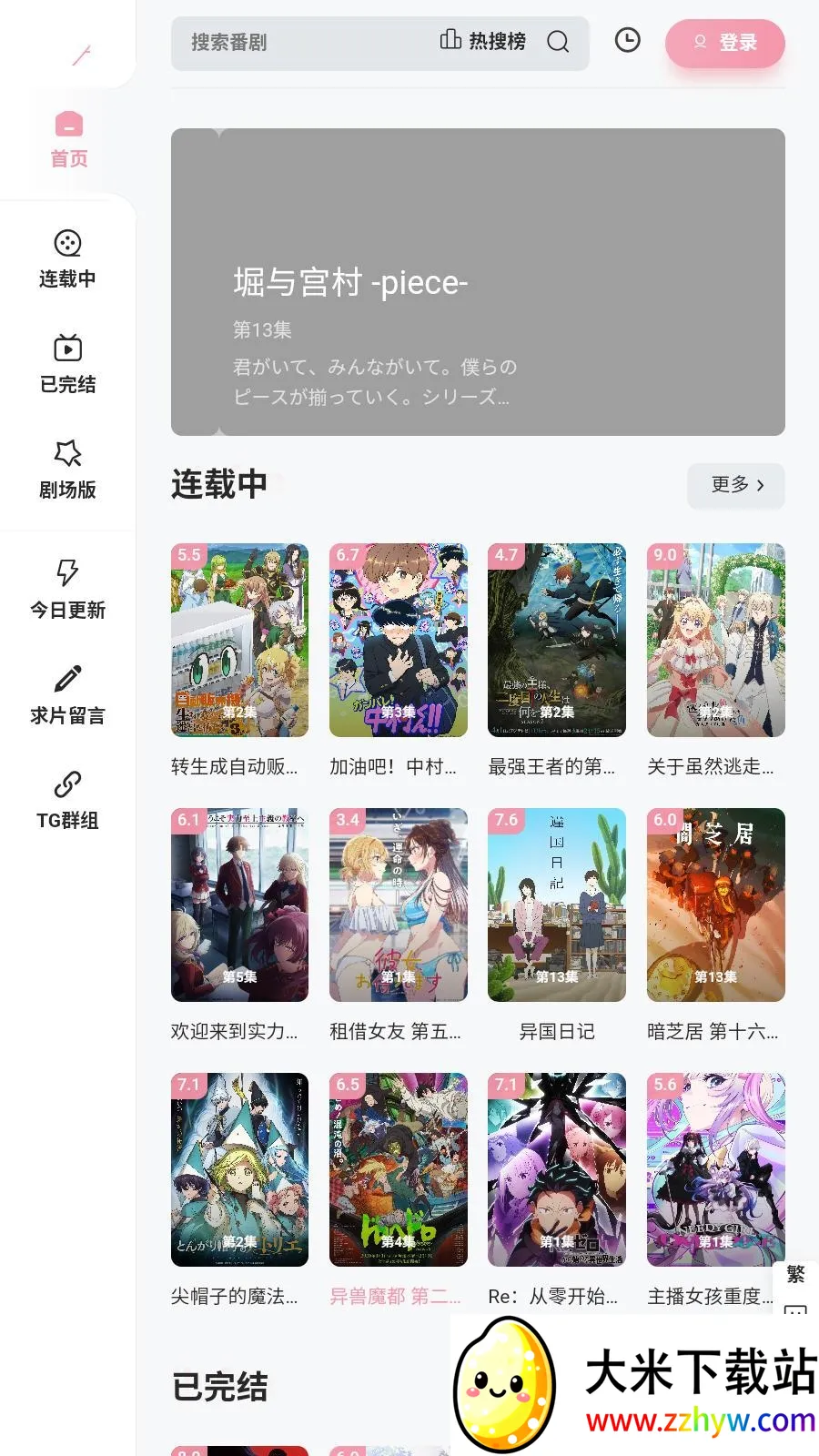Click the search magnifier icon
The image size is (819, 1456).
(x=558, y=42)
